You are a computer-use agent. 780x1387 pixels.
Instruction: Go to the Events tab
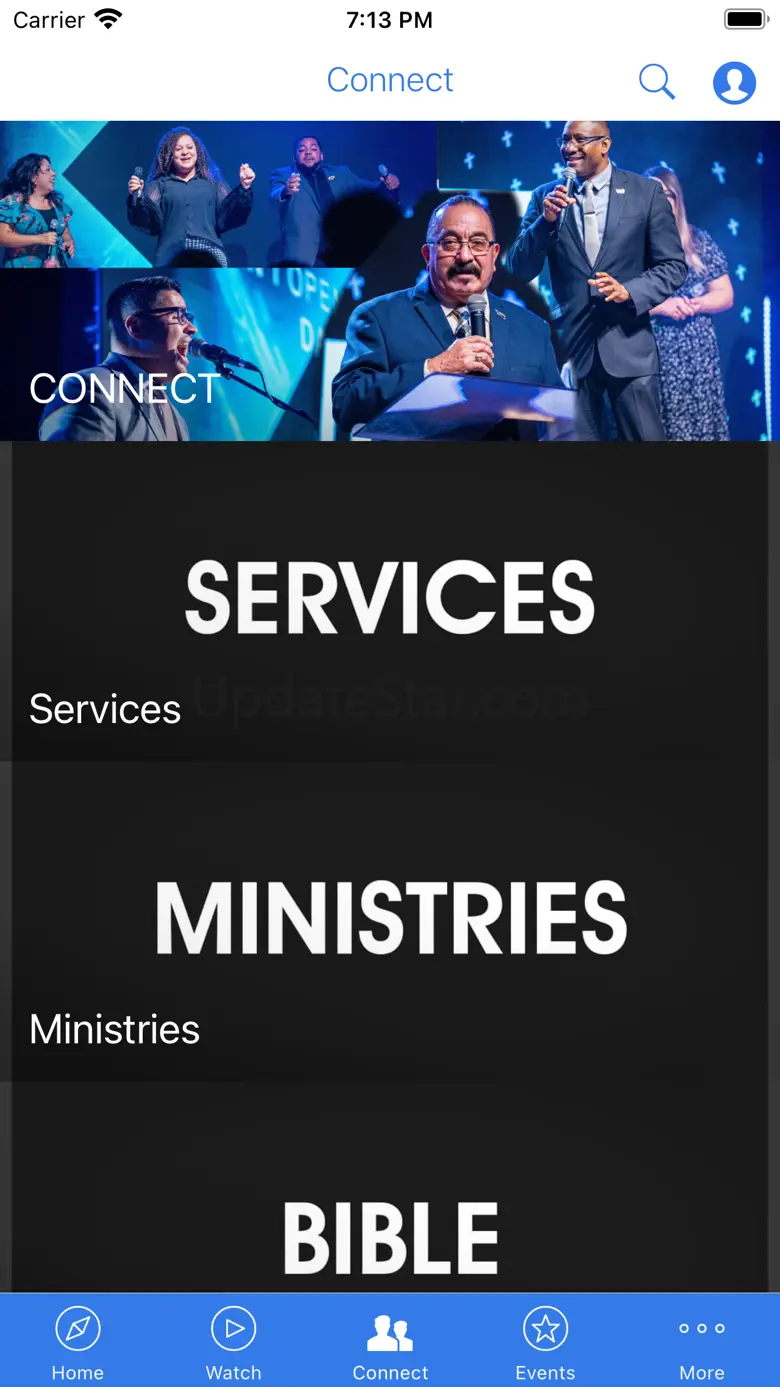546,1341
